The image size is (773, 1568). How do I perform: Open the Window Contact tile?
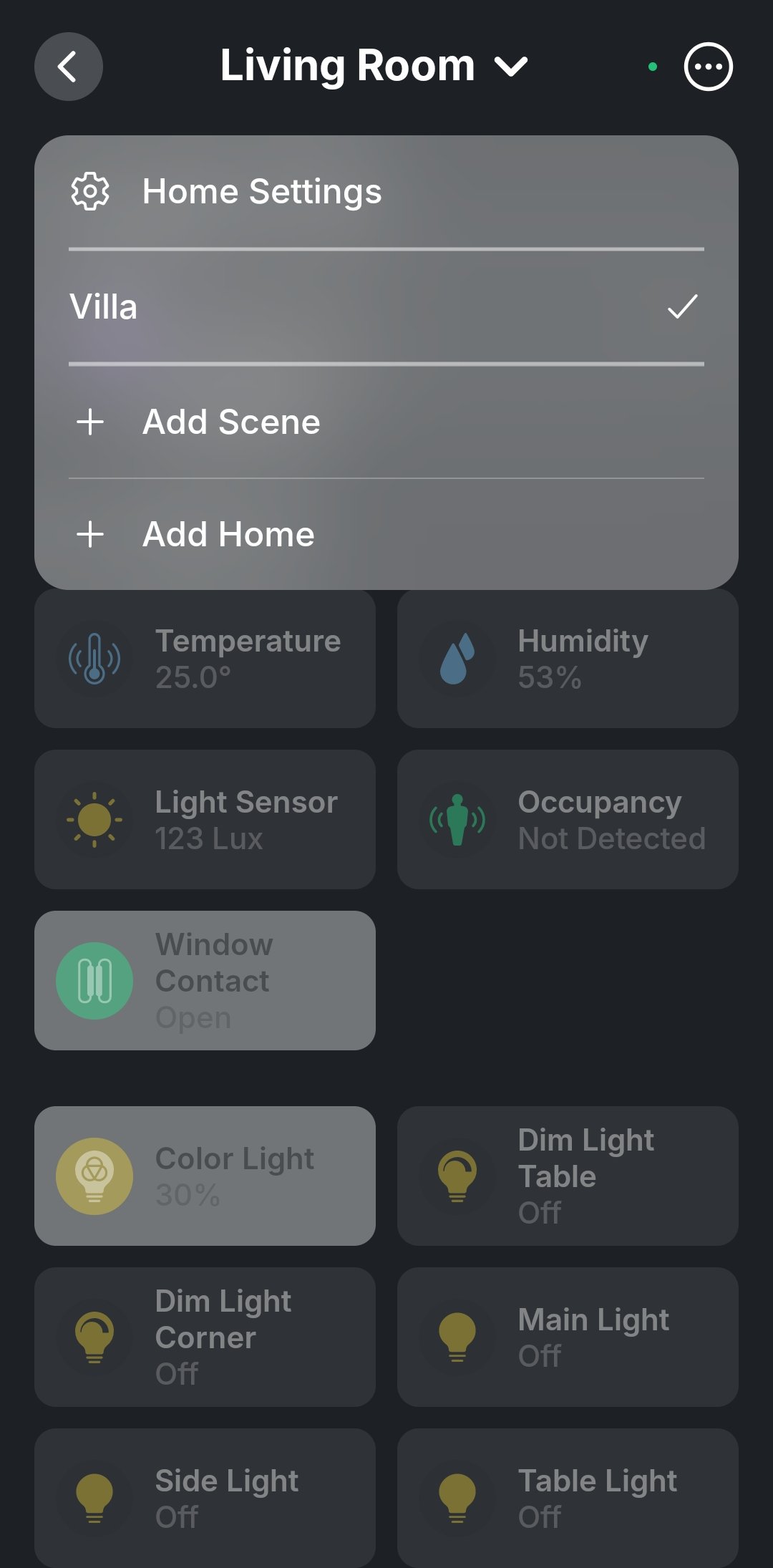point(205,980)
